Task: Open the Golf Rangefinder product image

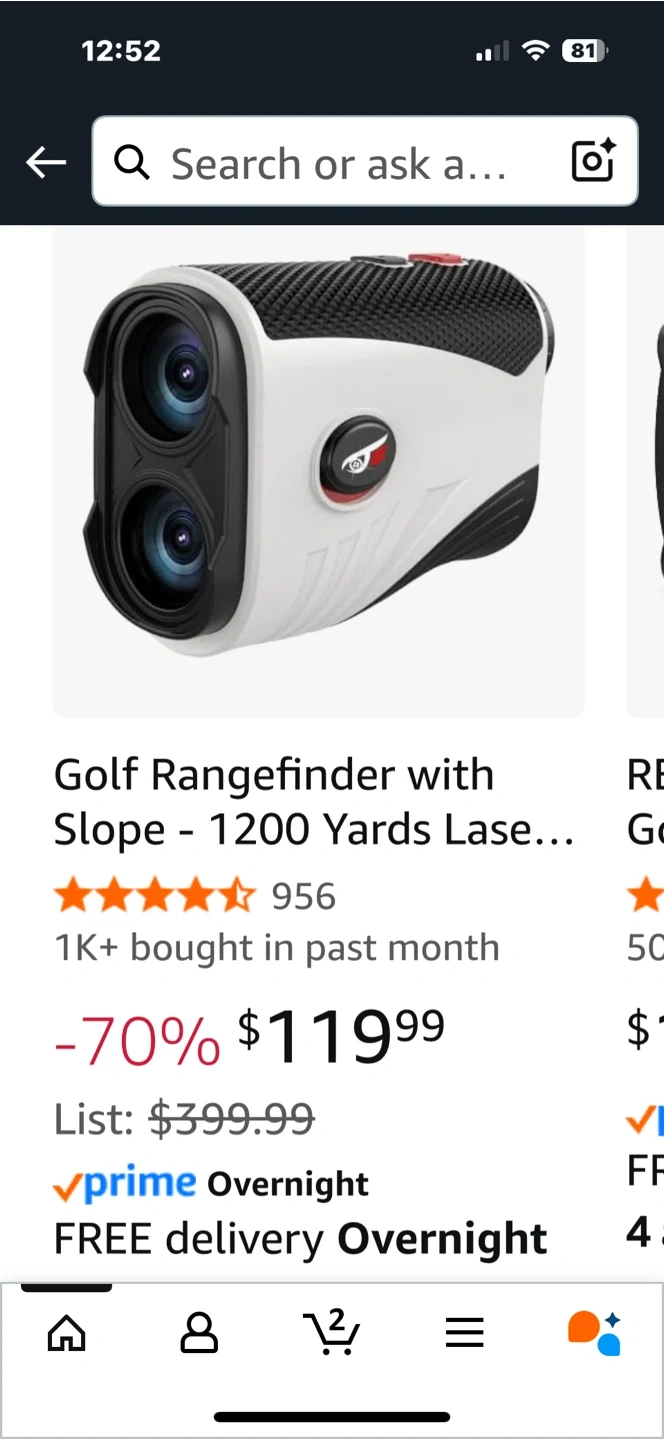Action: click(318, 470)
